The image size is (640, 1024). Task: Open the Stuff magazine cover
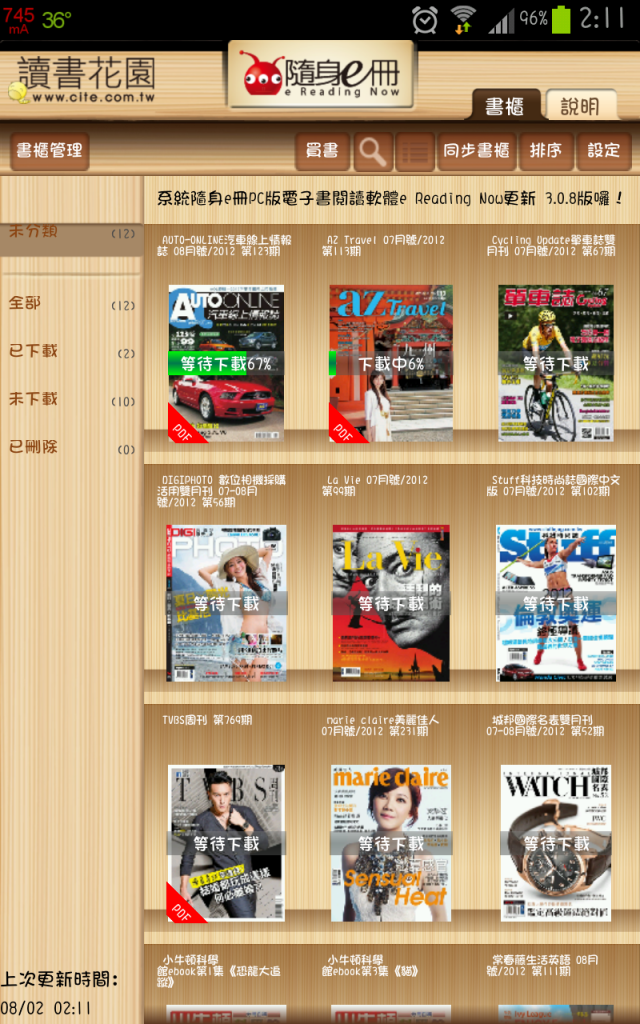coord(556,602)
